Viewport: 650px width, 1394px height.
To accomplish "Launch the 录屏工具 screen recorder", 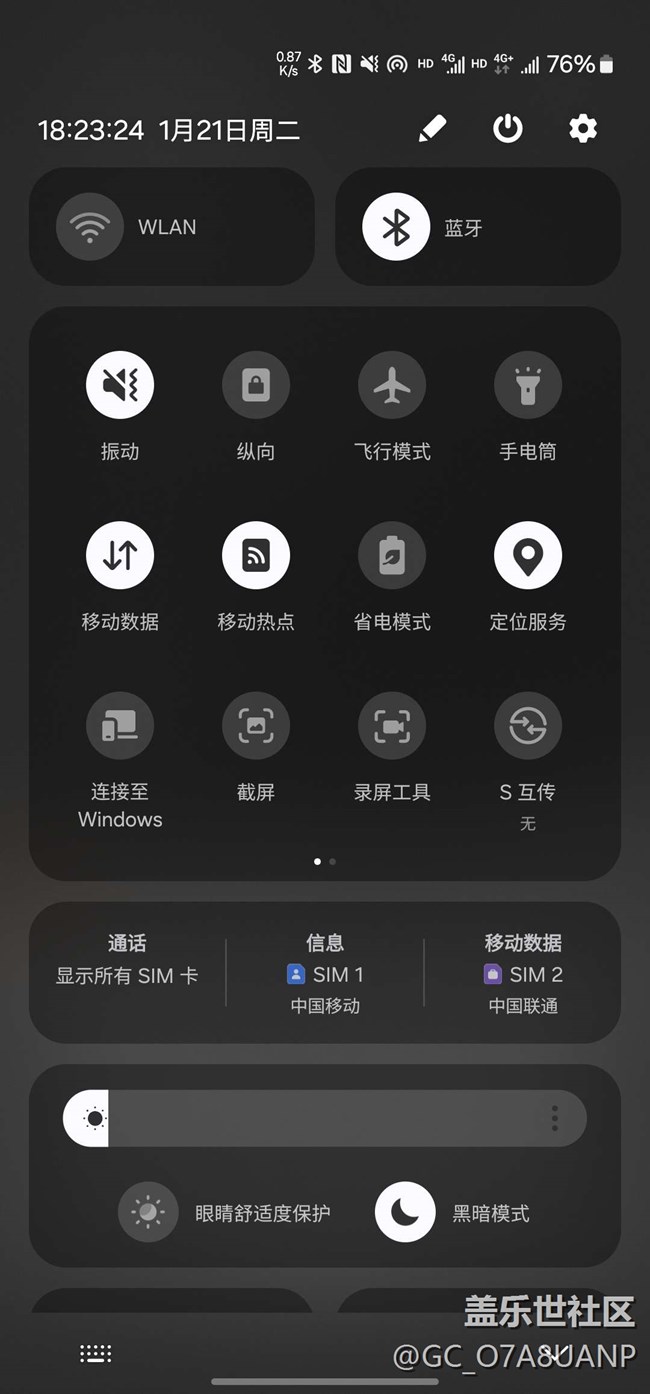I will [392, 725].
